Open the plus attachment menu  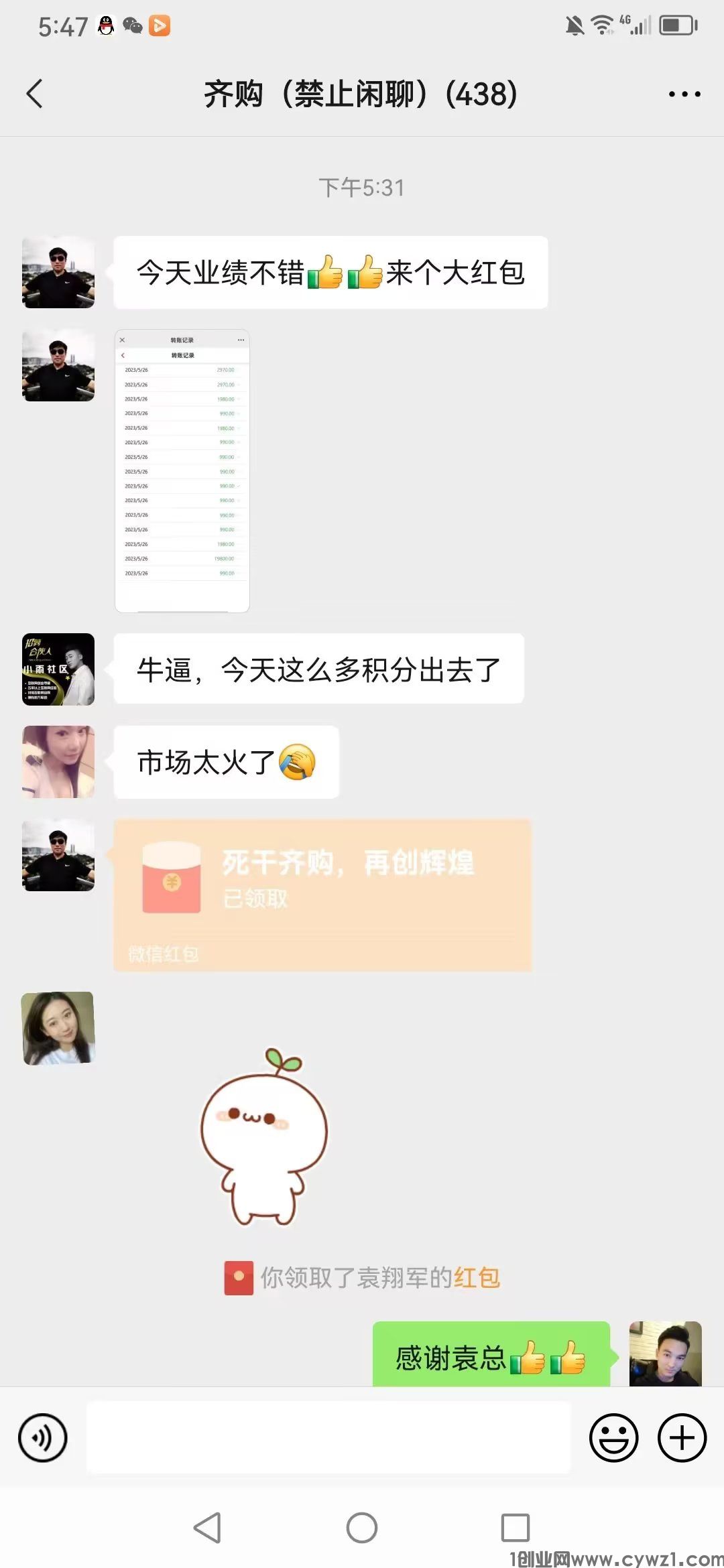(682, 1438)
